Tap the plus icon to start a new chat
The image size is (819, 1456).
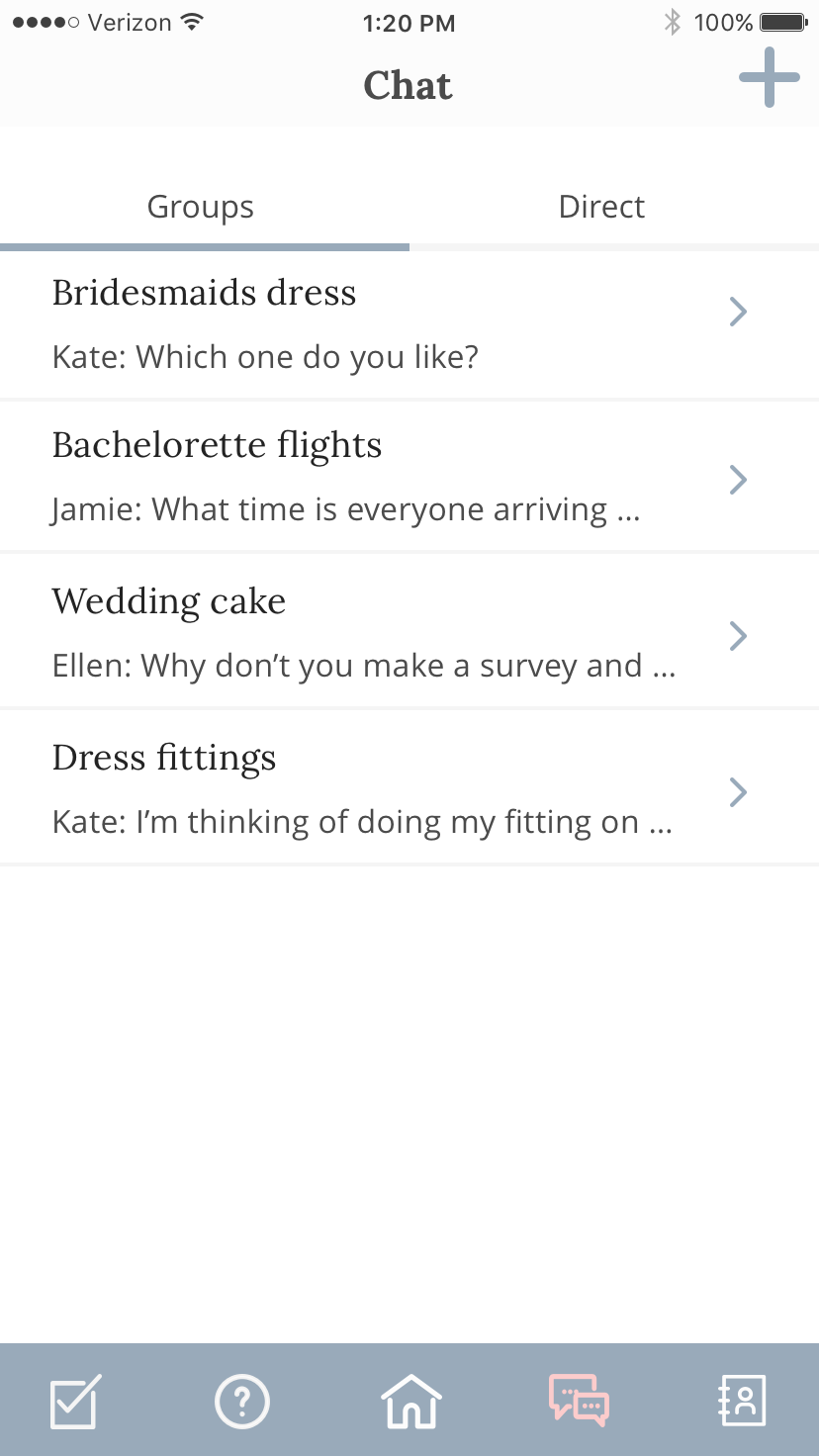click(x=769, y=75)
